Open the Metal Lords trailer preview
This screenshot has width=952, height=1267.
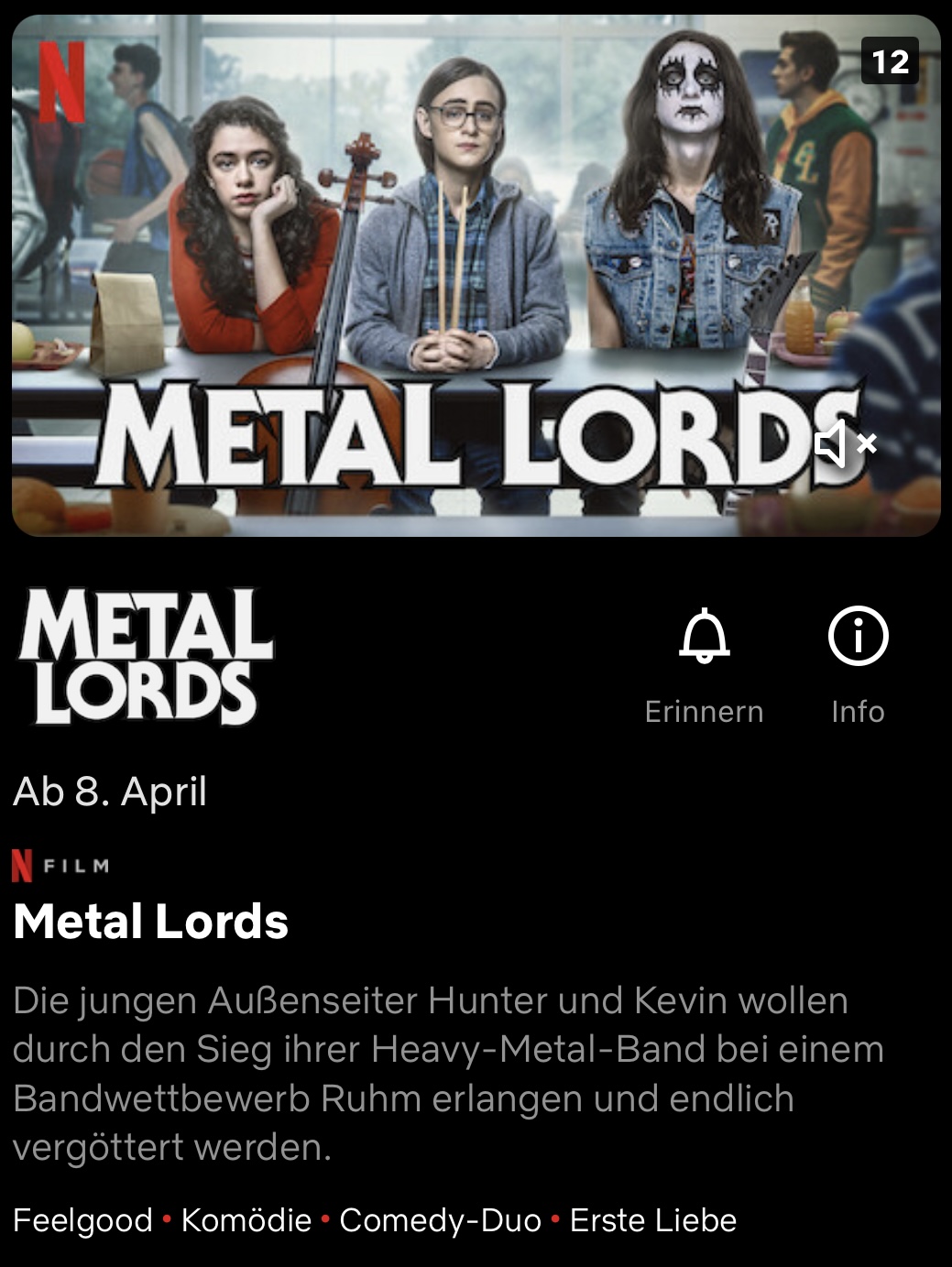click(476, 275)
